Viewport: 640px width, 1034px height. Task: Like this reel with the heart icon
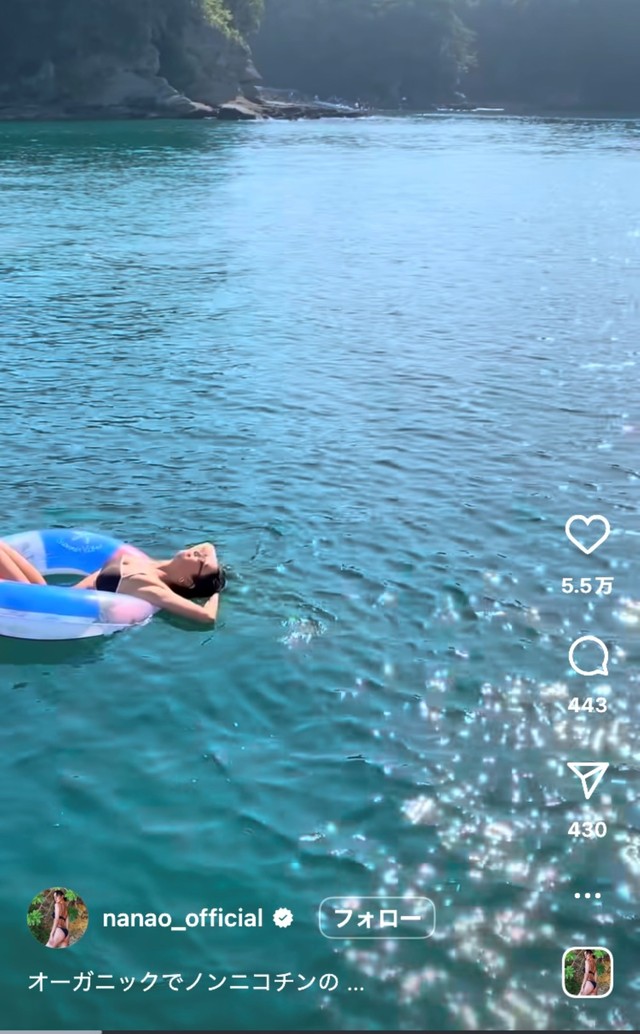(587, 534)
